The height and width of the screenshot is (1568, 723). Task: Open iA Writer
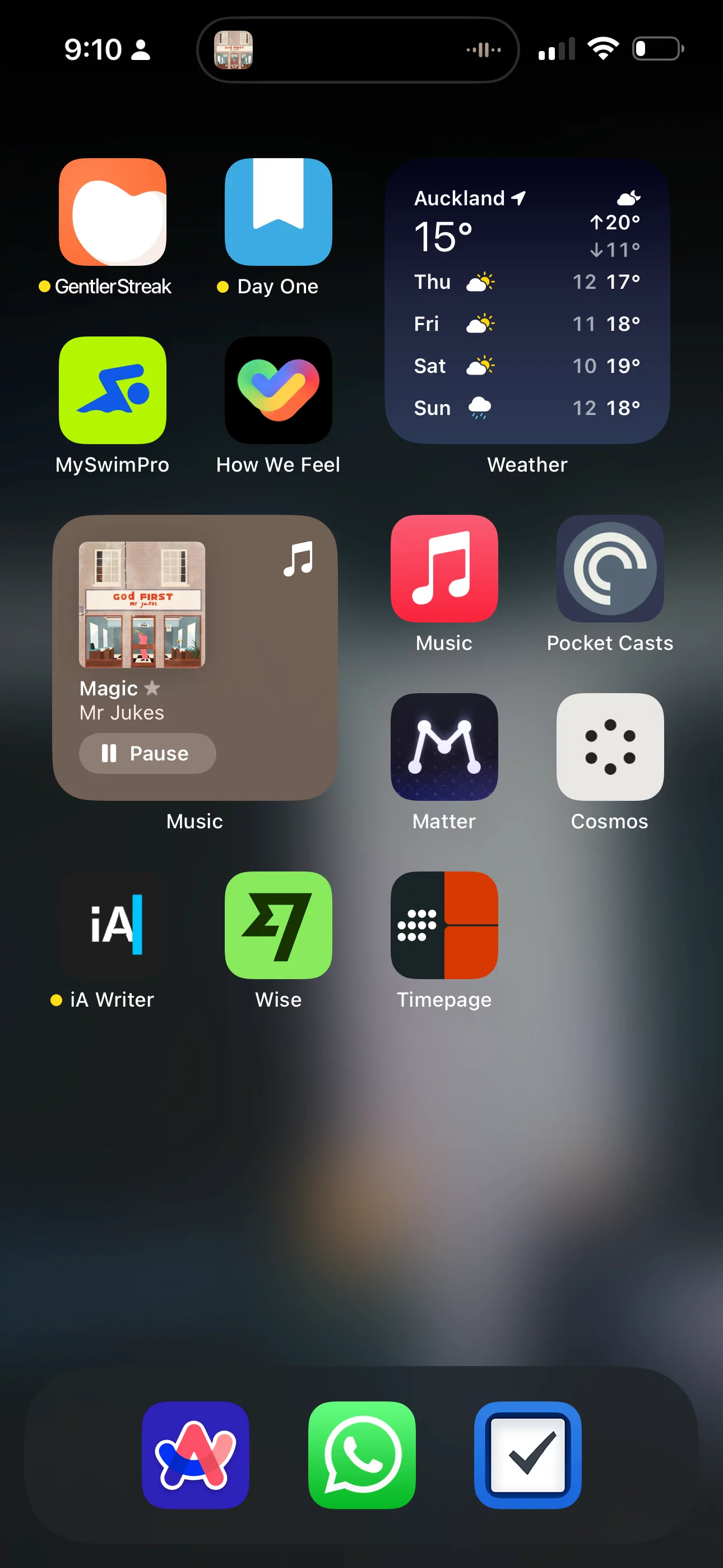[x=113, y=925]
